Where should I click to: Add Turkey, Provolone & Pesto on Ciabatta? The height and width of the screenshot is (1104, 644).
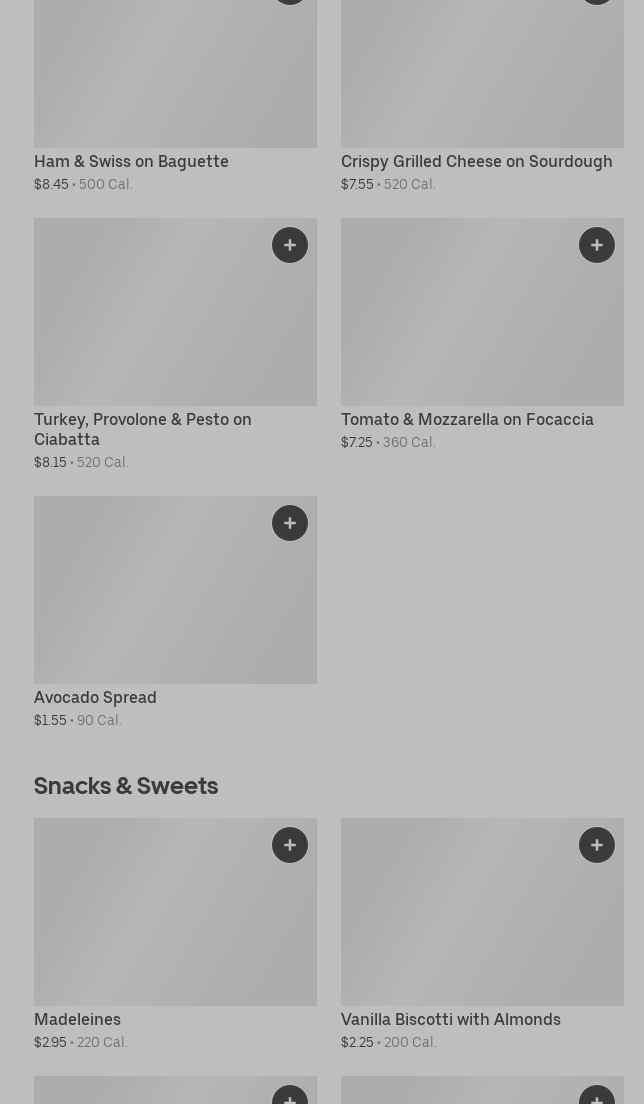point(290,245)
